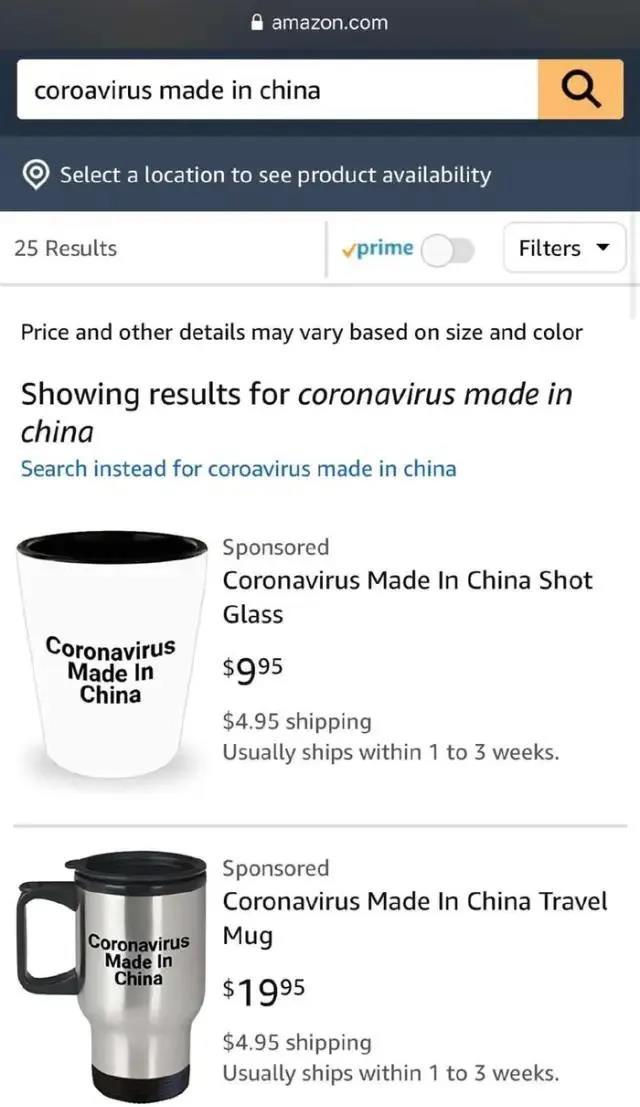Open the Coronavirus Made In China Shot Glass listing
The height and width of the screenshot is (1107, 640).
407,597
